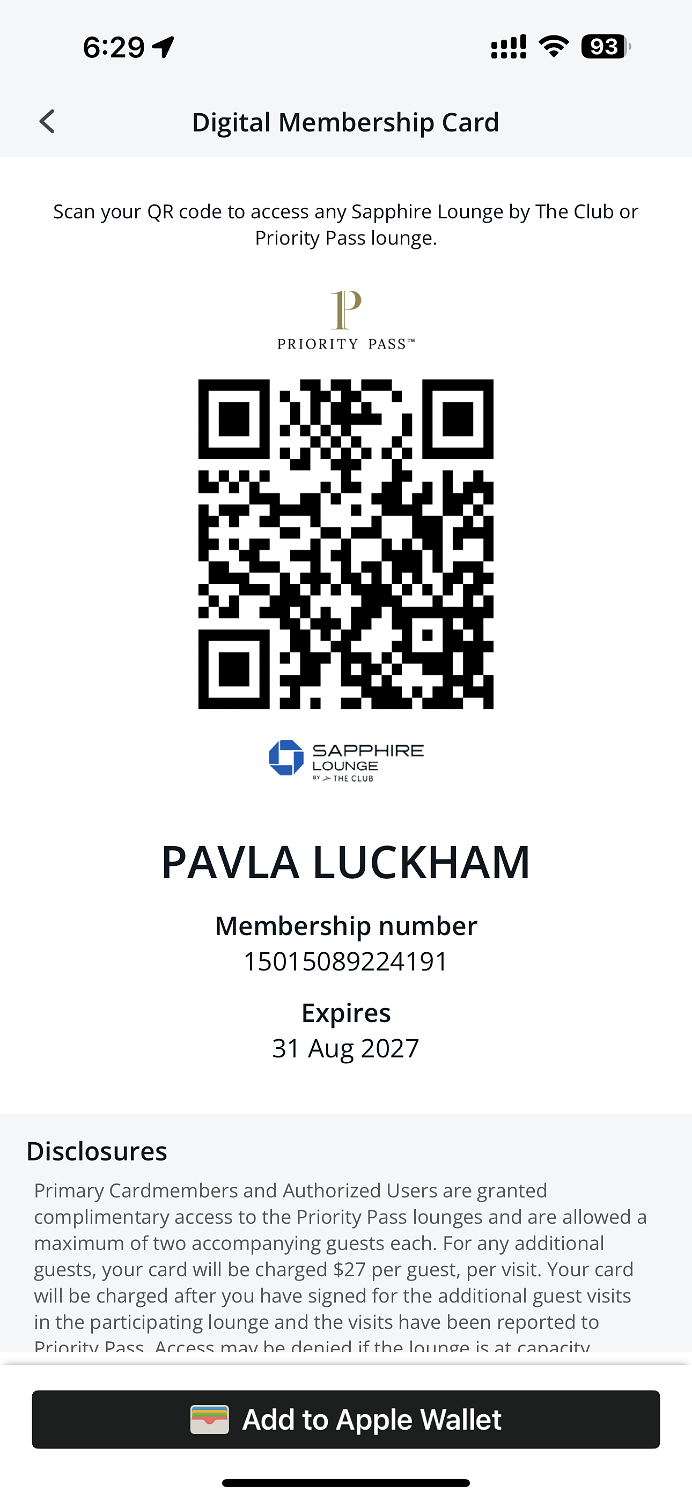
Task: Go back from Digital Membership Card
Action: 47,122
